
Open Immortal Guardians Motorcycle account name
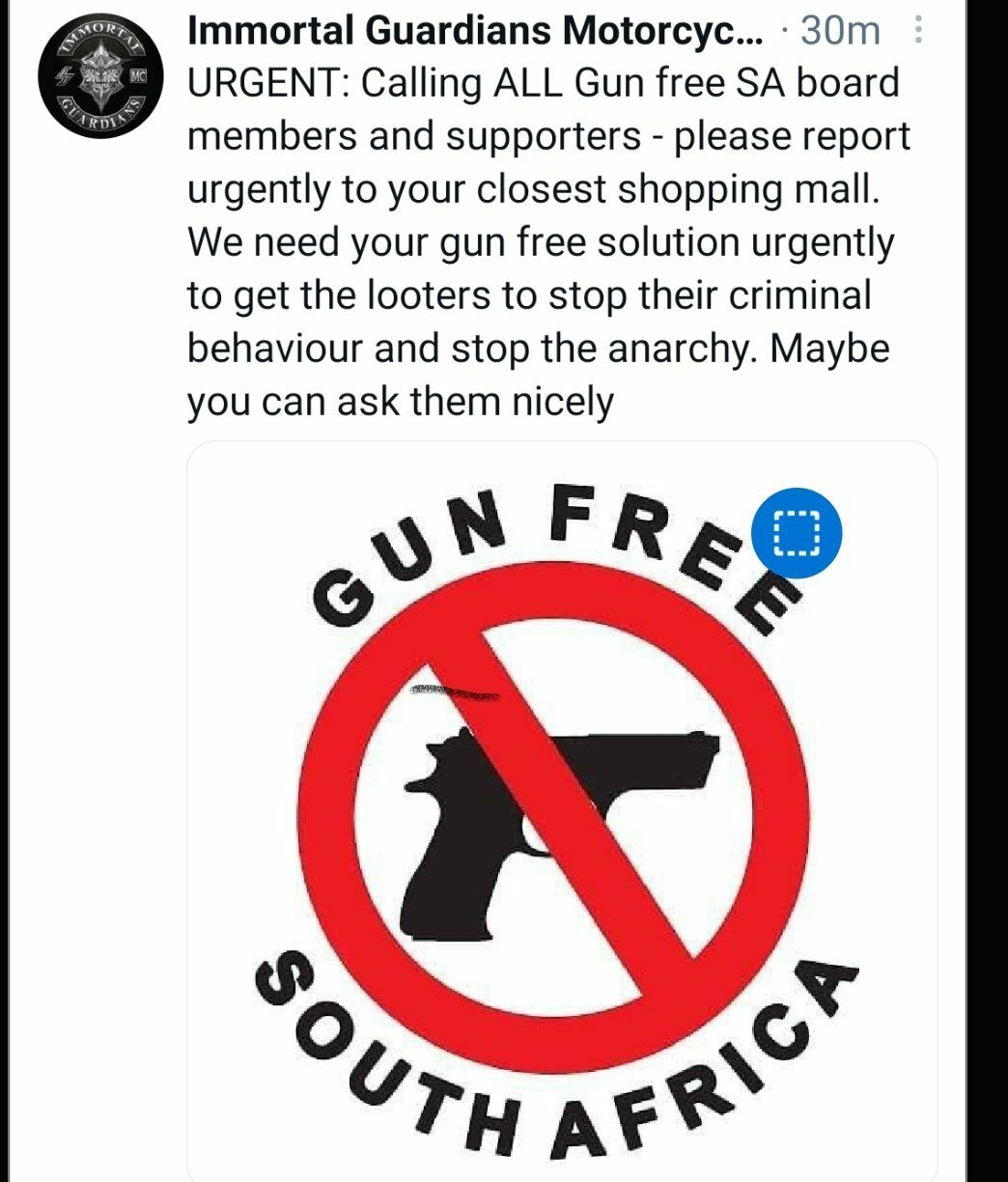[x=474, y=31]
